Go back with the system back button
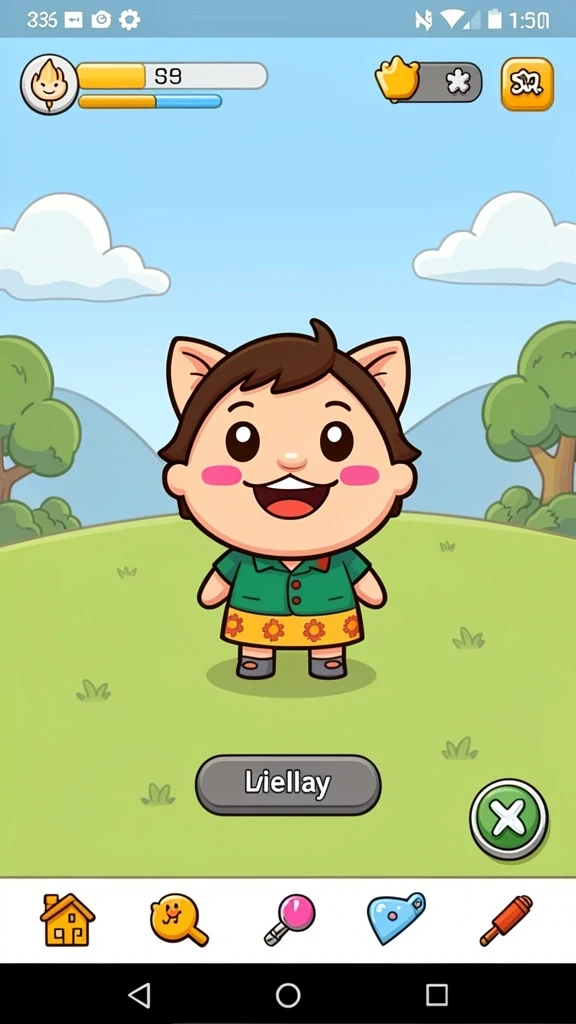The width and height of the screenshot is (576, 1024). click(139, 995)
